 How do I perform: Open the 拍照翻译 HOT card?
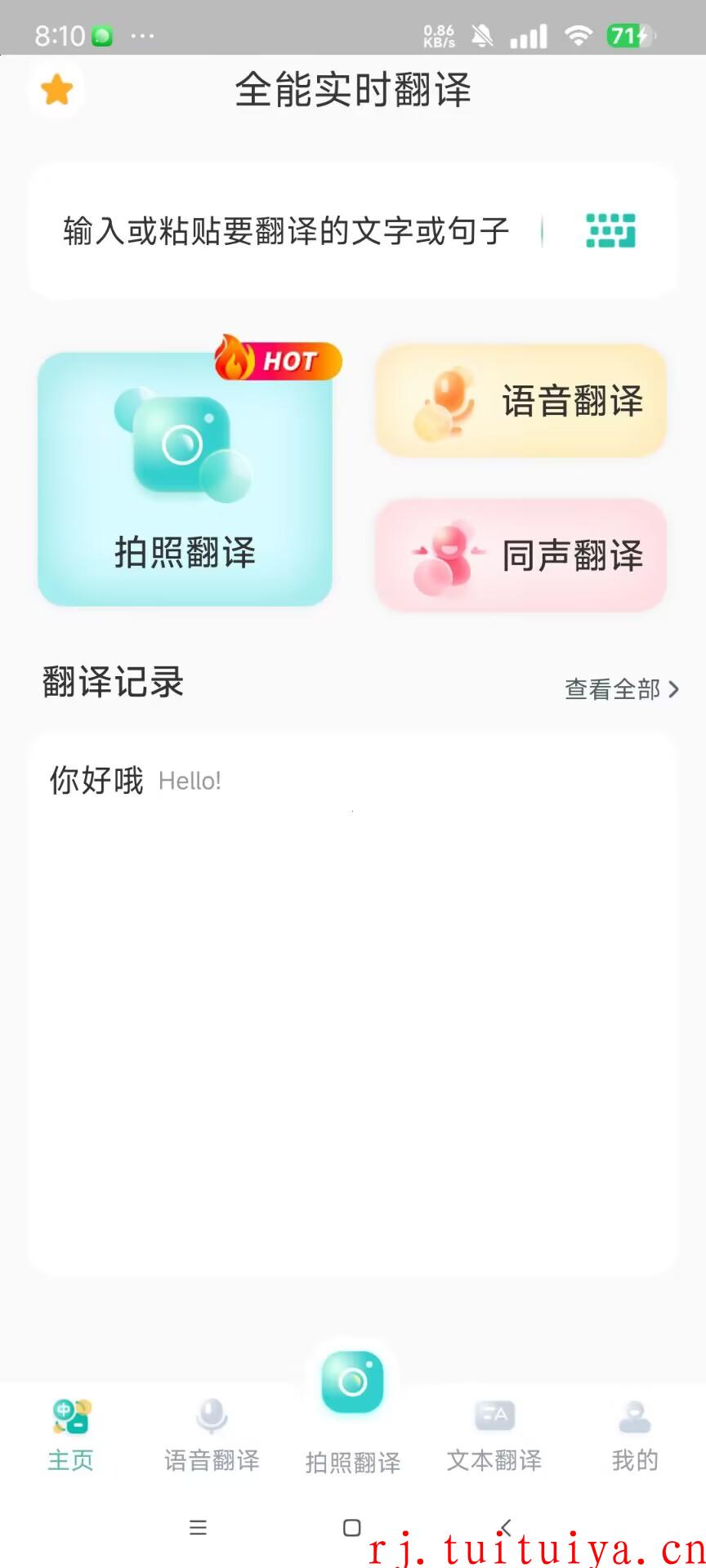pos(185,478)
